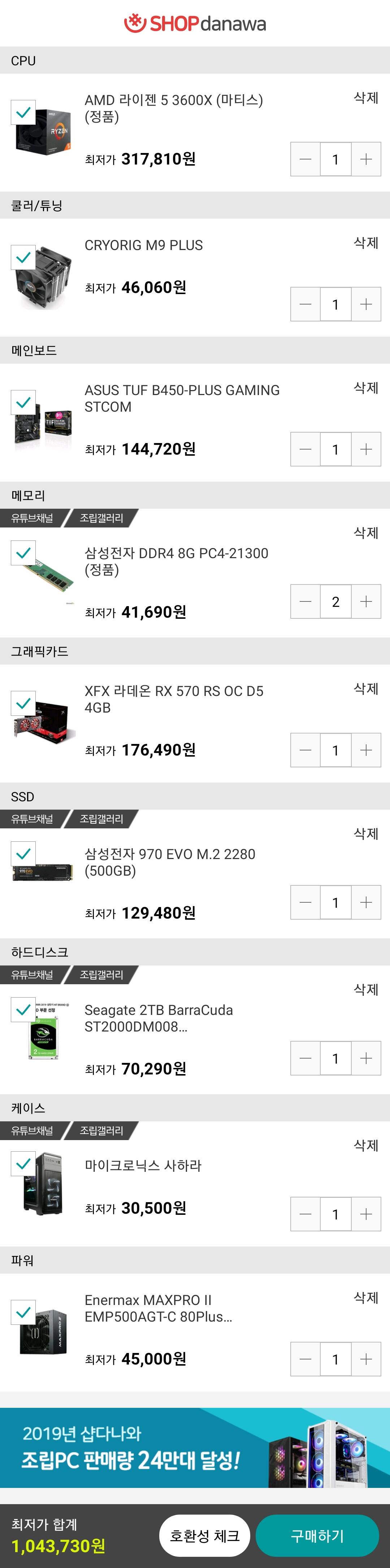This screenshot has height=1568, width=390.
Task: Increase quantity of AMD 라이젠 5 3600X
Action: pyautogui.click(x=365, y=159)
